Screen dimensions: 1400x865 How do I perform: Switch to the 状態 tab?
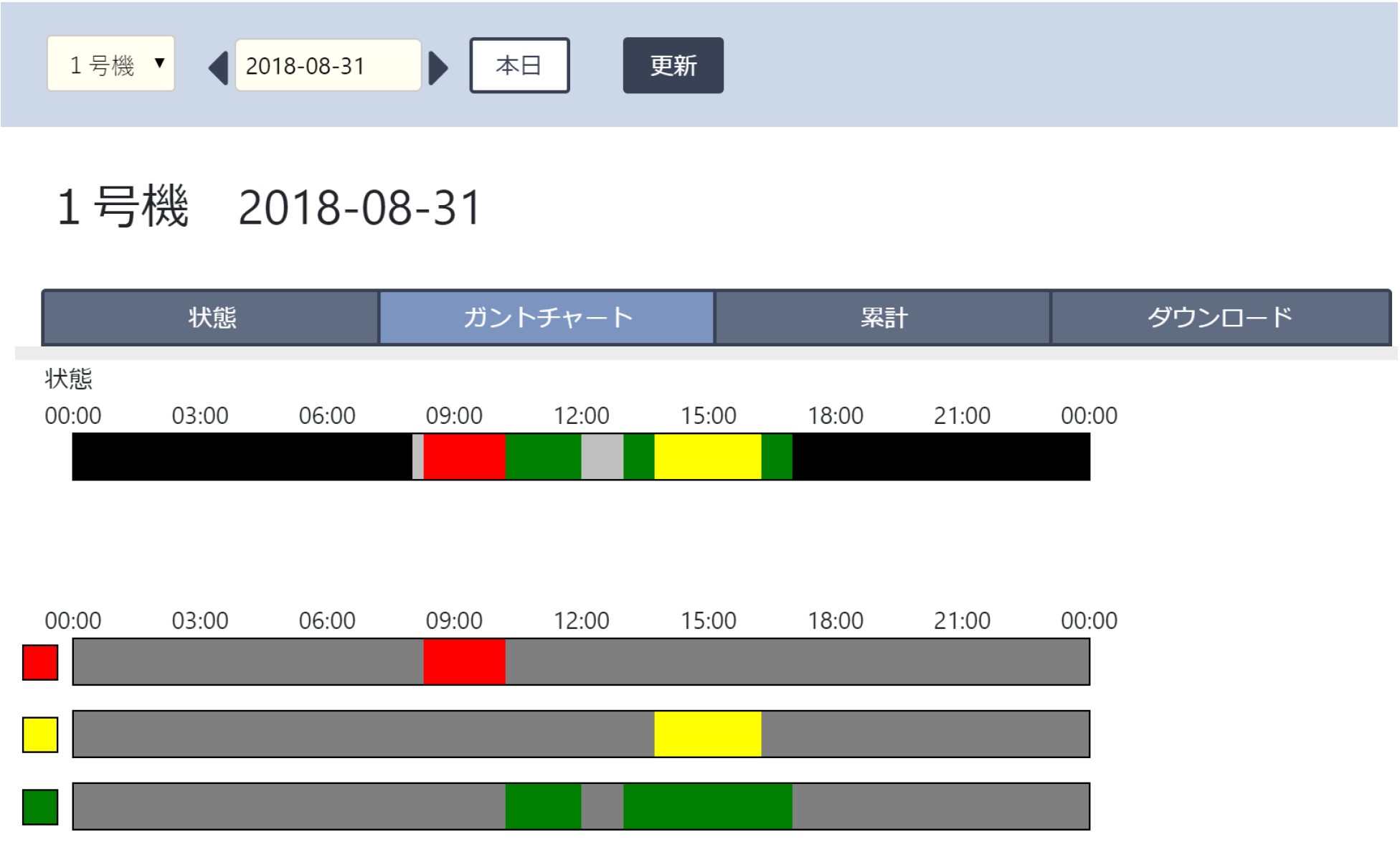(212, 317)
